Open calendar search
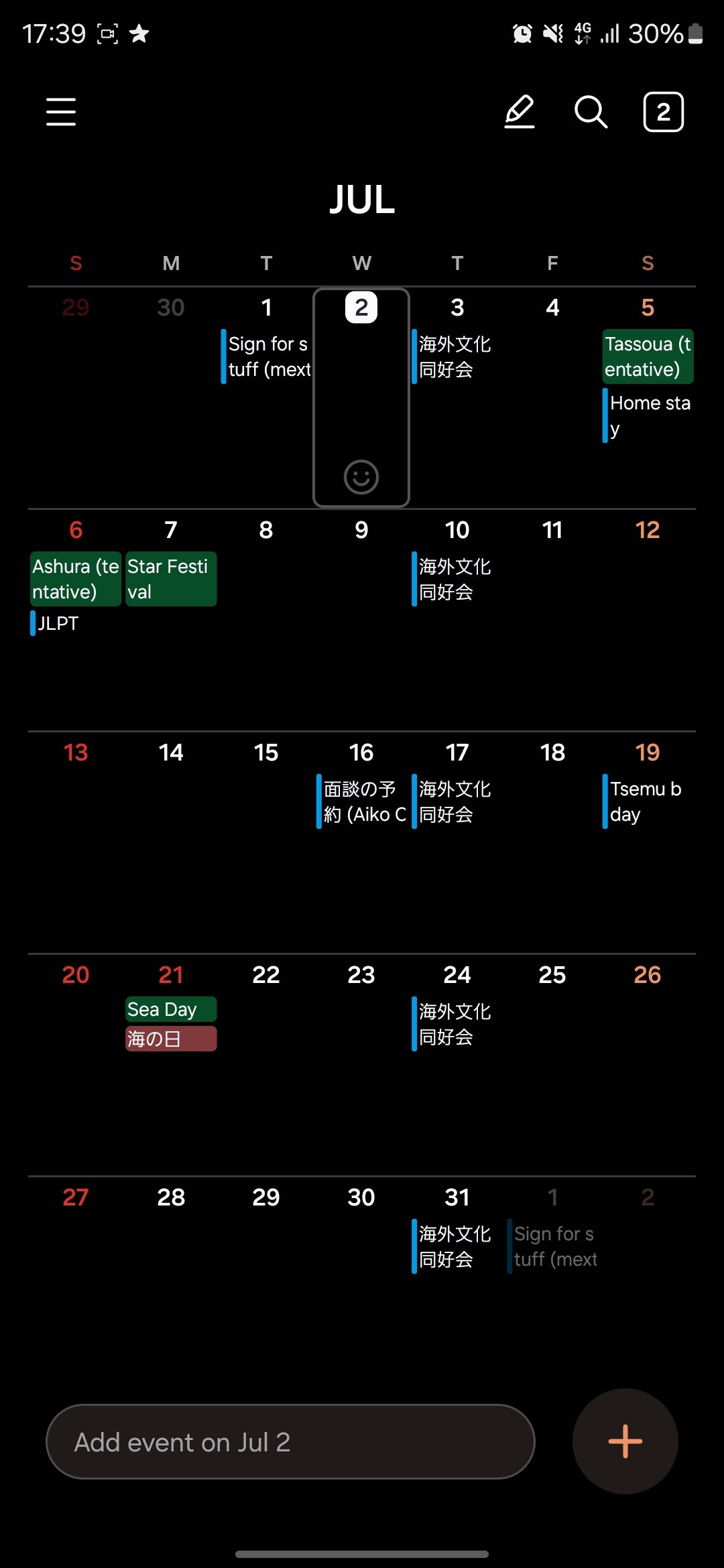Screen dimensions: 724x1568 591,111
